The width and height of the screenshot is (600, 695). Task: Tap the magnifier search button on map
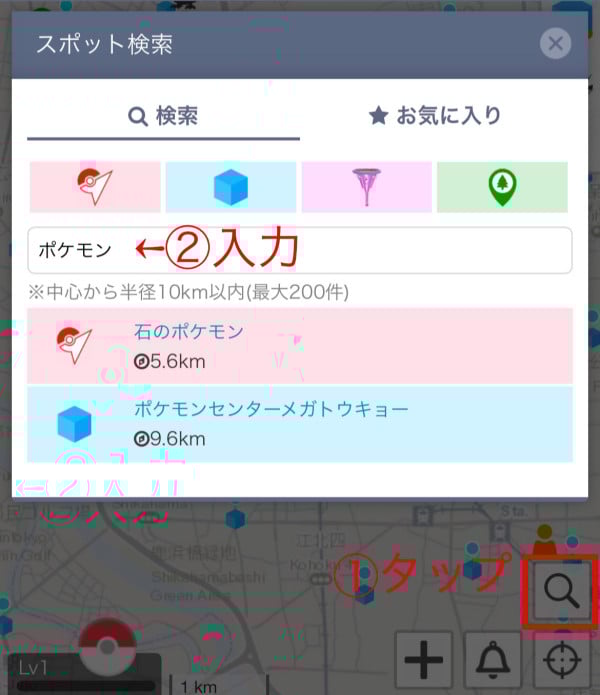pos(560,592)
